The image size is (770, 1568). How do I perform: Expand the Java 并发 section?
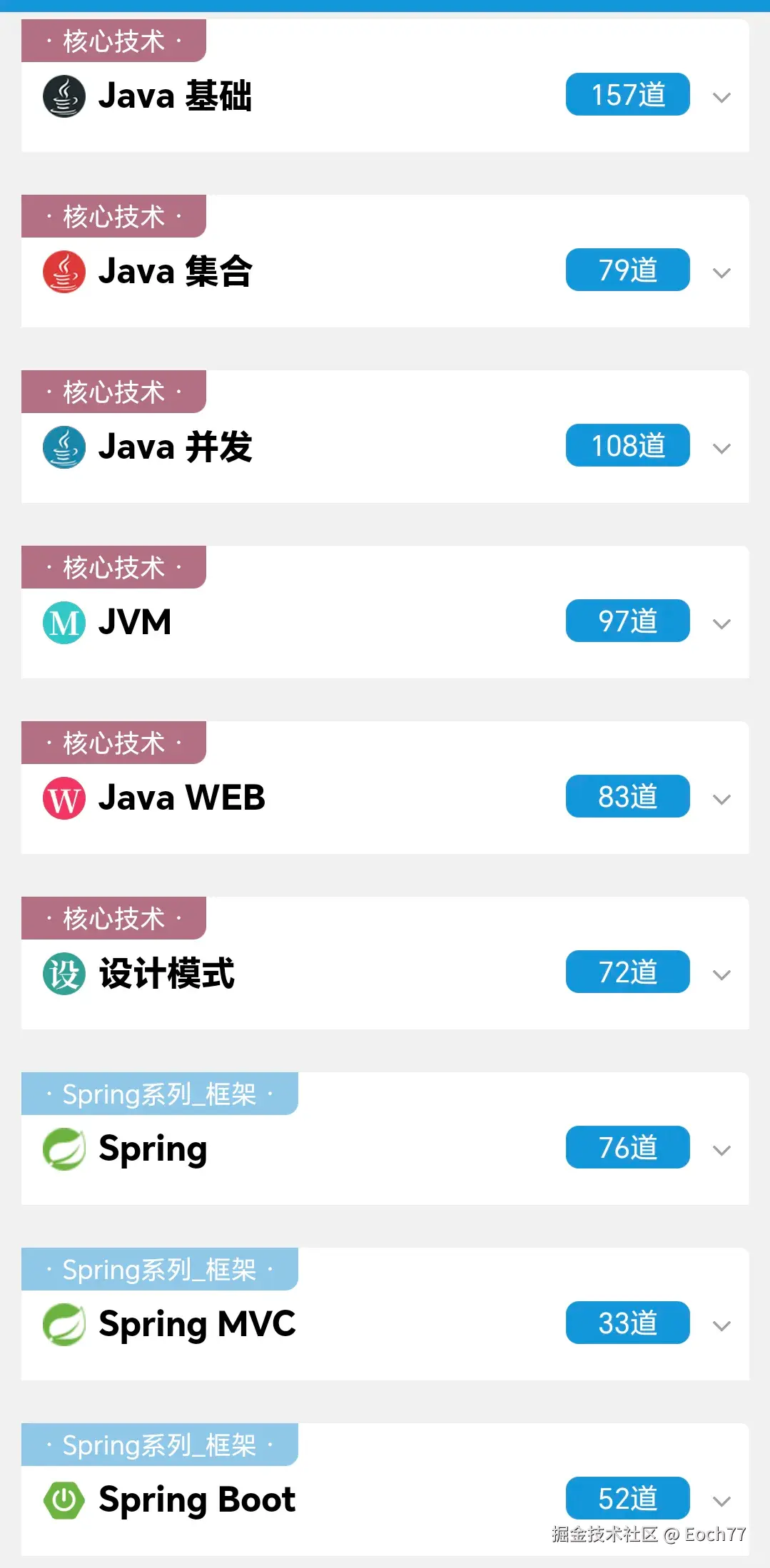(721, 449)
